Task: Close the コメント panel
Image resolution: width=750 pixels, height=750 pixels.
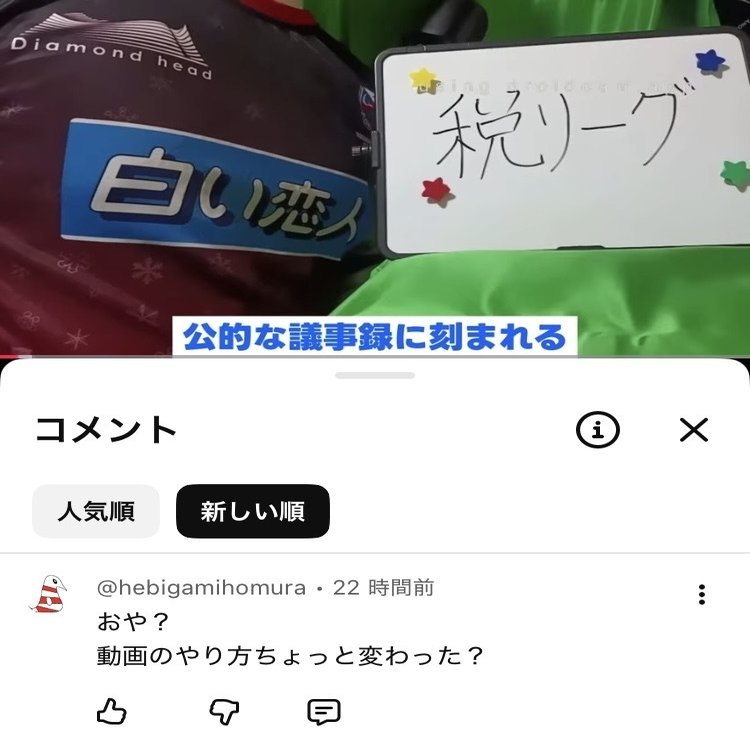Action: pos(693,430)
